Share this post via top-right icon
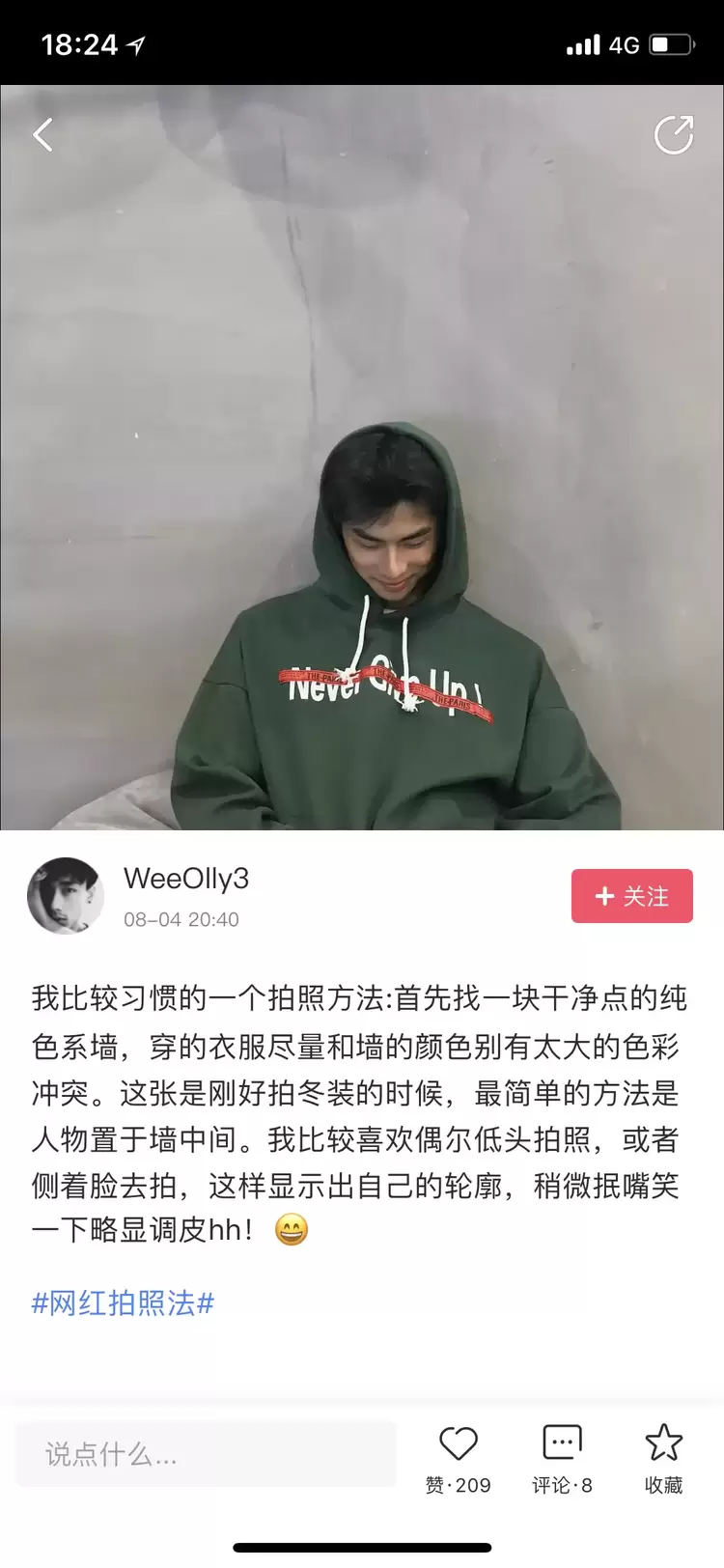The image size is (724, 1568). (x=673, y=135)
